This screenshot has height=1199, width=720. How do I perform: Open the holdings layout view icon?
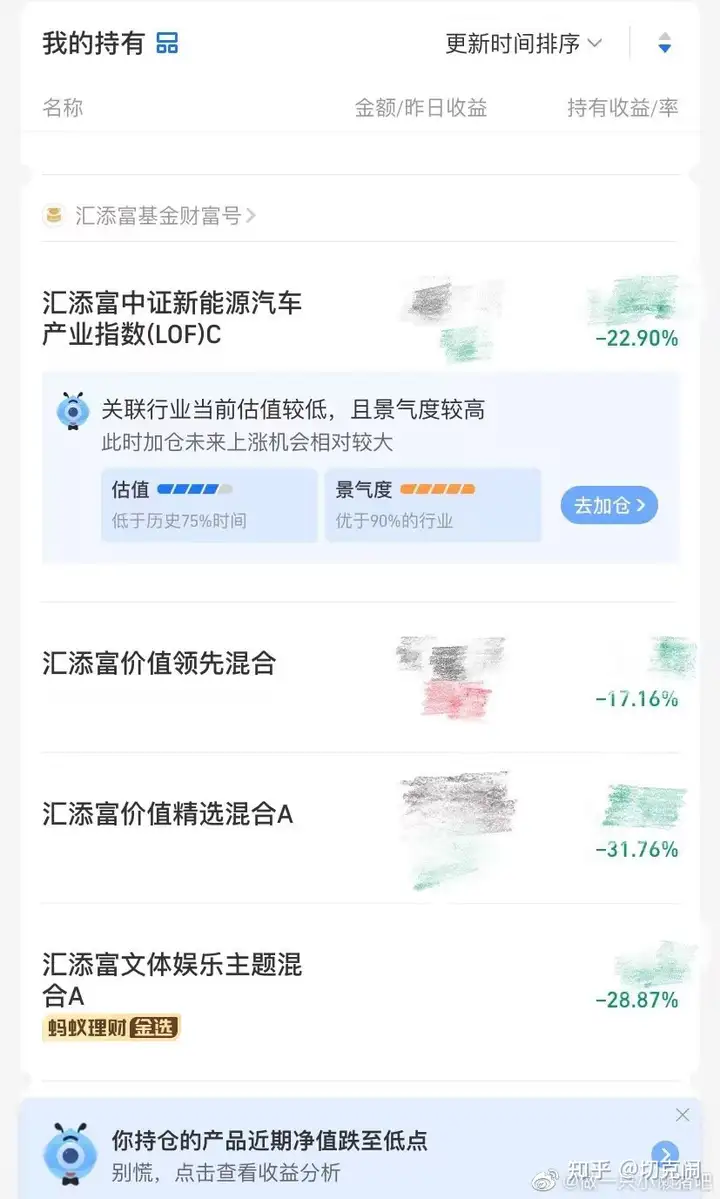(167, 44)
